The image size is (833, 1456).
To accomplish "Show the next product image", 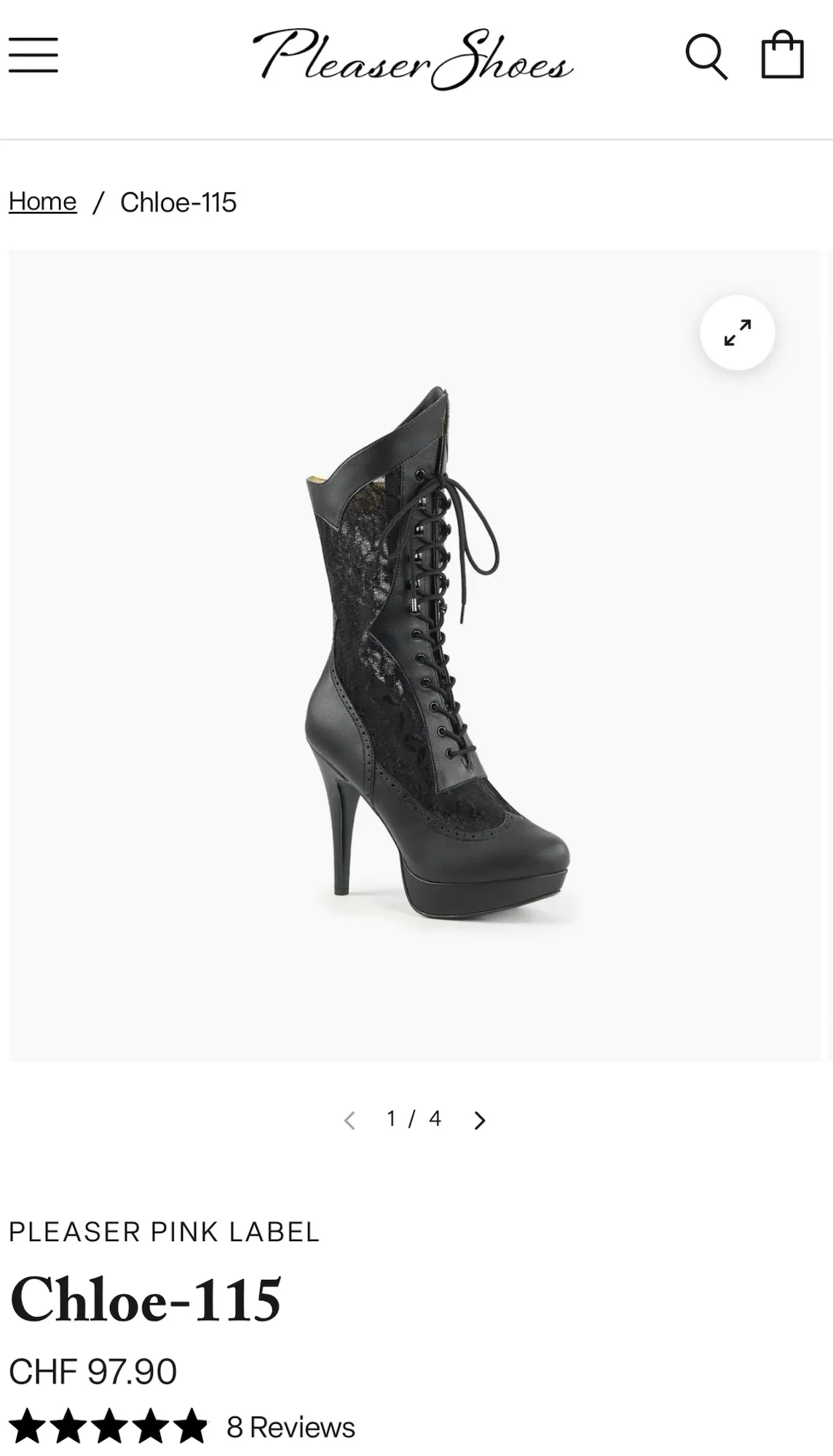I will tap(479, 1120).
